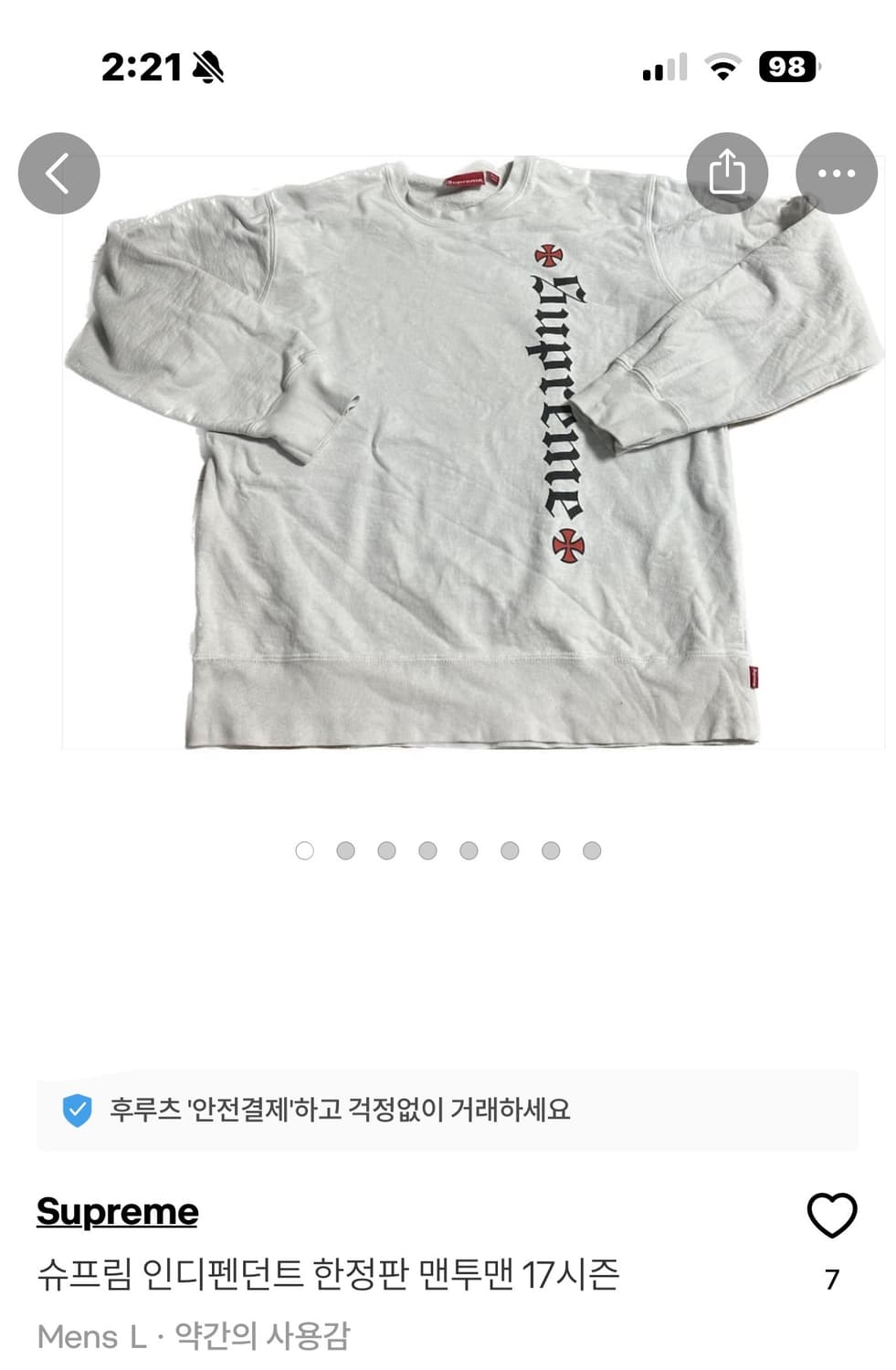The width and height of the screenshot is (896, 1370).
Task: Open the more options ellipsis icon
Action: tap(837, 173)
